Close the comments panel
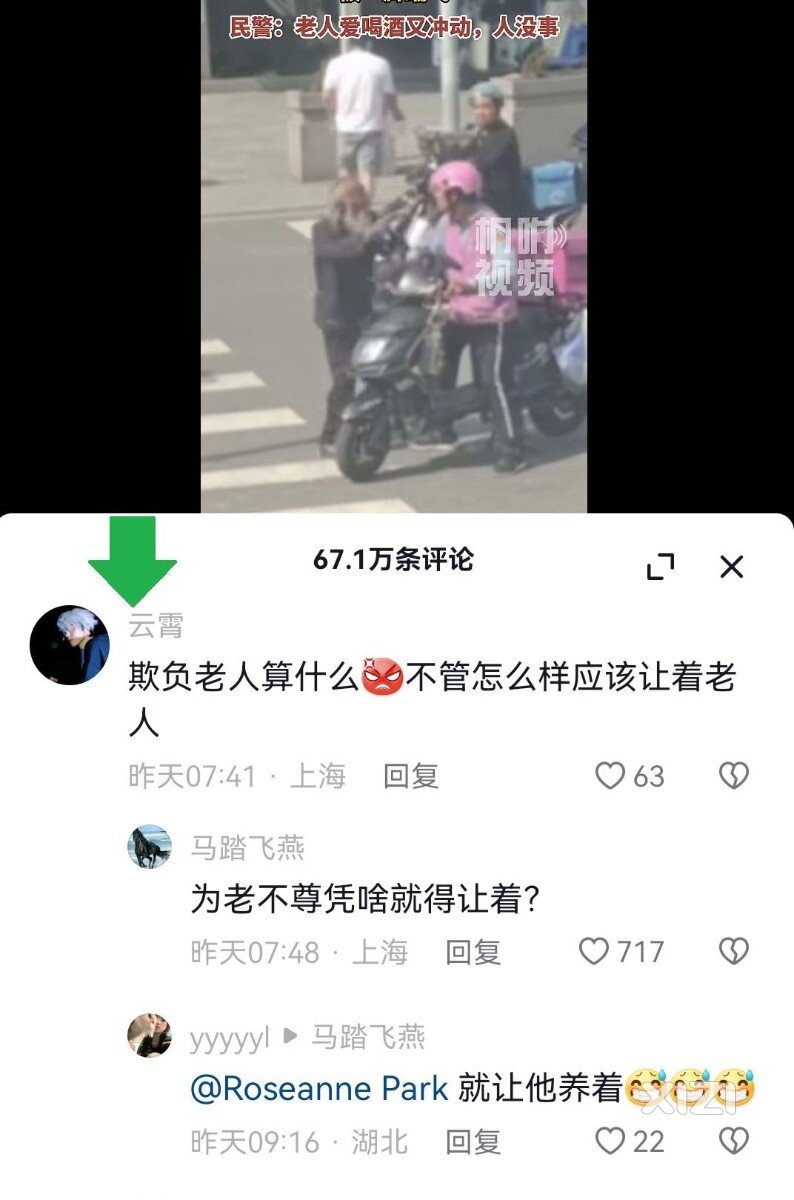This screenshot has height=1200, width=794. (x=732, y=567)
